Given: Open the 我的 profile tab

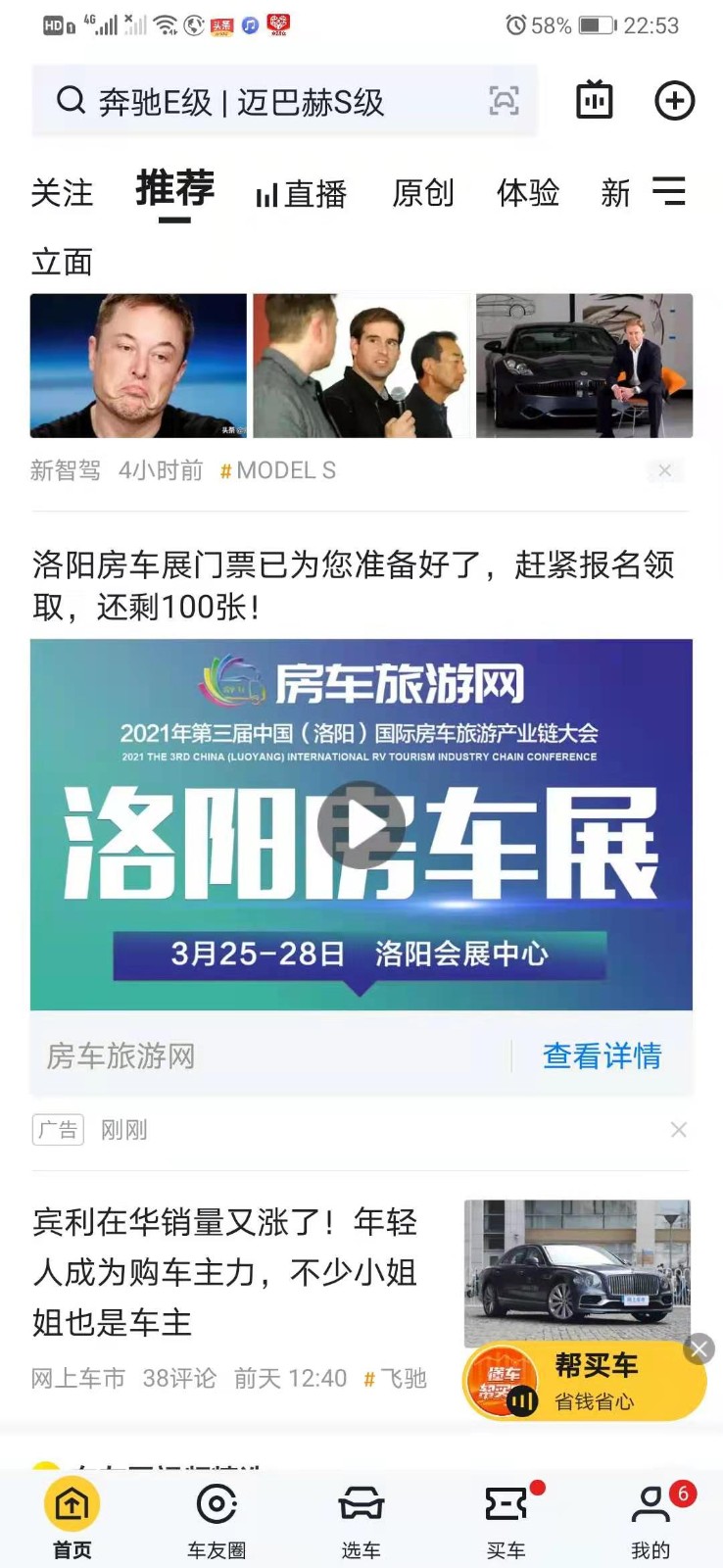Looking at the screenshot, I should pyautogui.click(x=651, y=1520).
